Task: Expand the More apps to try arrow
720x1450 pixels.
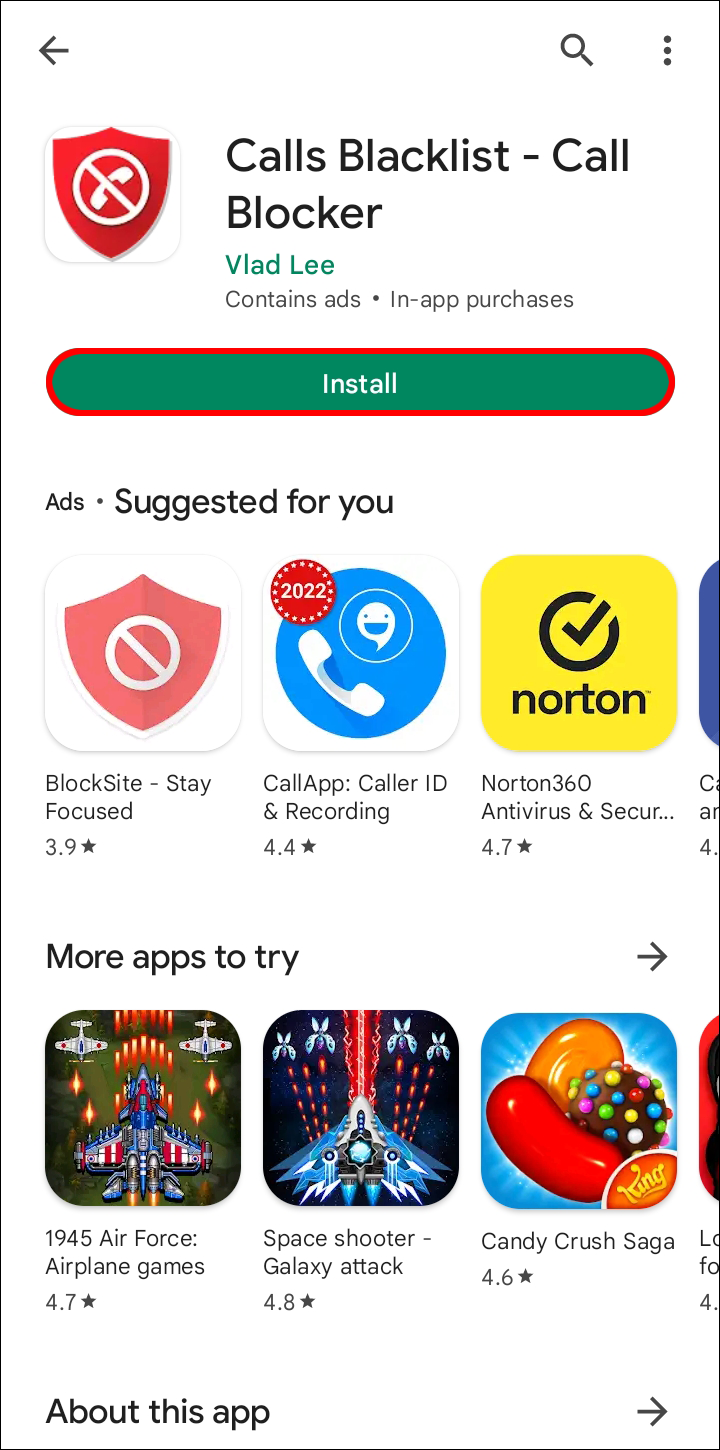Action: point(652,957)
